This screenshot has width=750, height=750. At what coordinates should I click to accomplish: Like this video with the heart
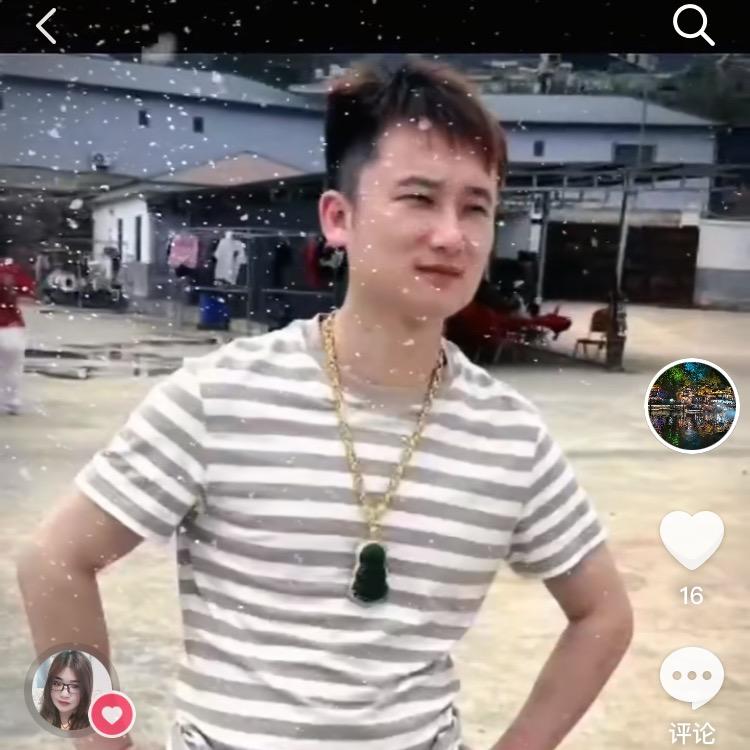pos(691,540)
